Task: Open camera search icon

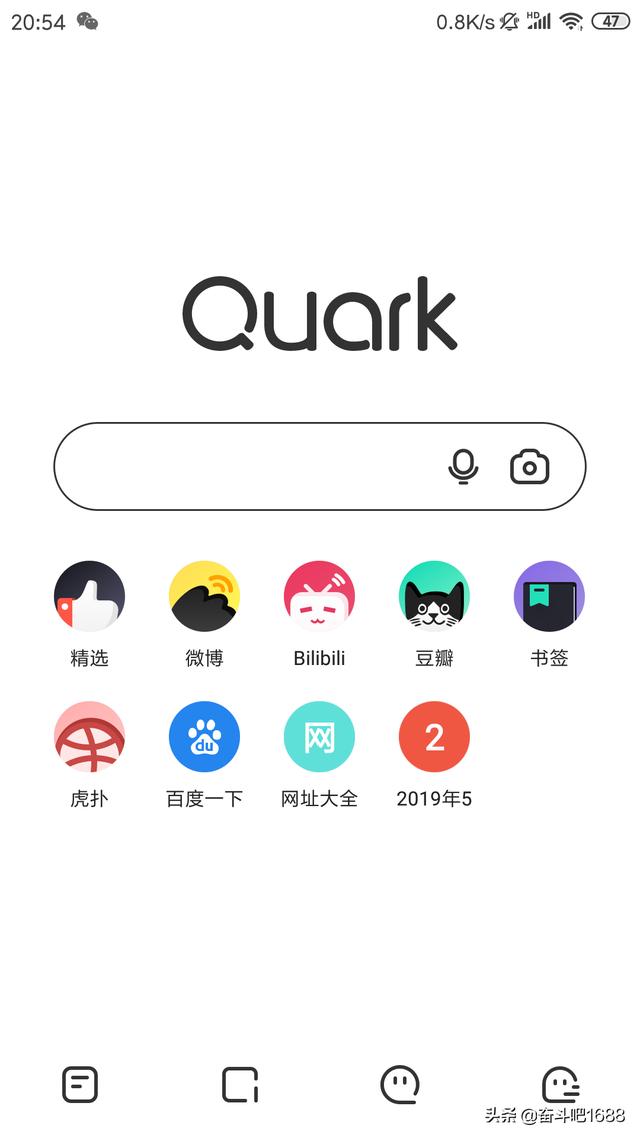Action: tap(530, 467)
